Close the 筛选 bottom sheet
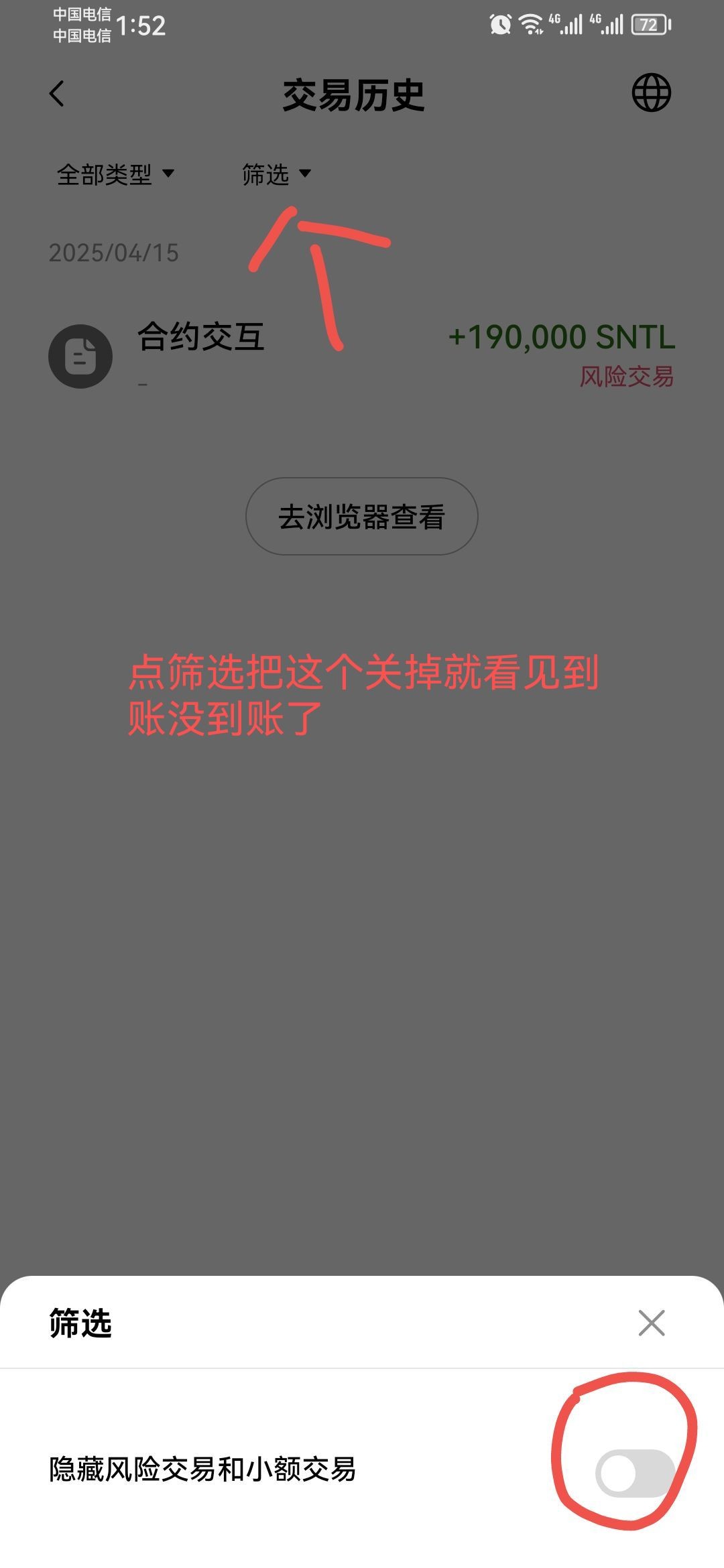Image resolution: width=724 pixels, height=1568 pixels. pyautogui.click(x=651, y=1323)
